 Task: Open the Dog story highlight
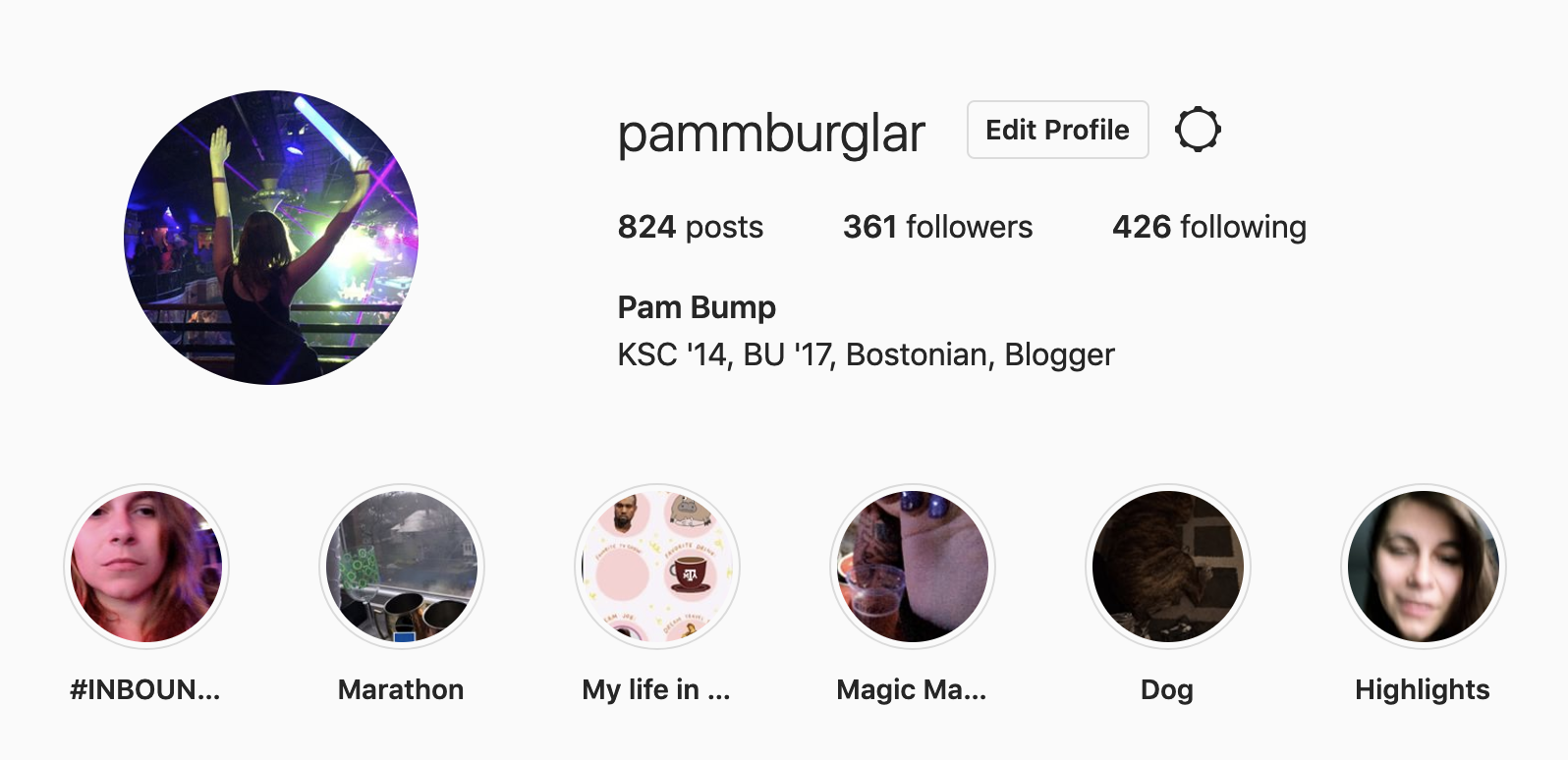[1167, 567]
